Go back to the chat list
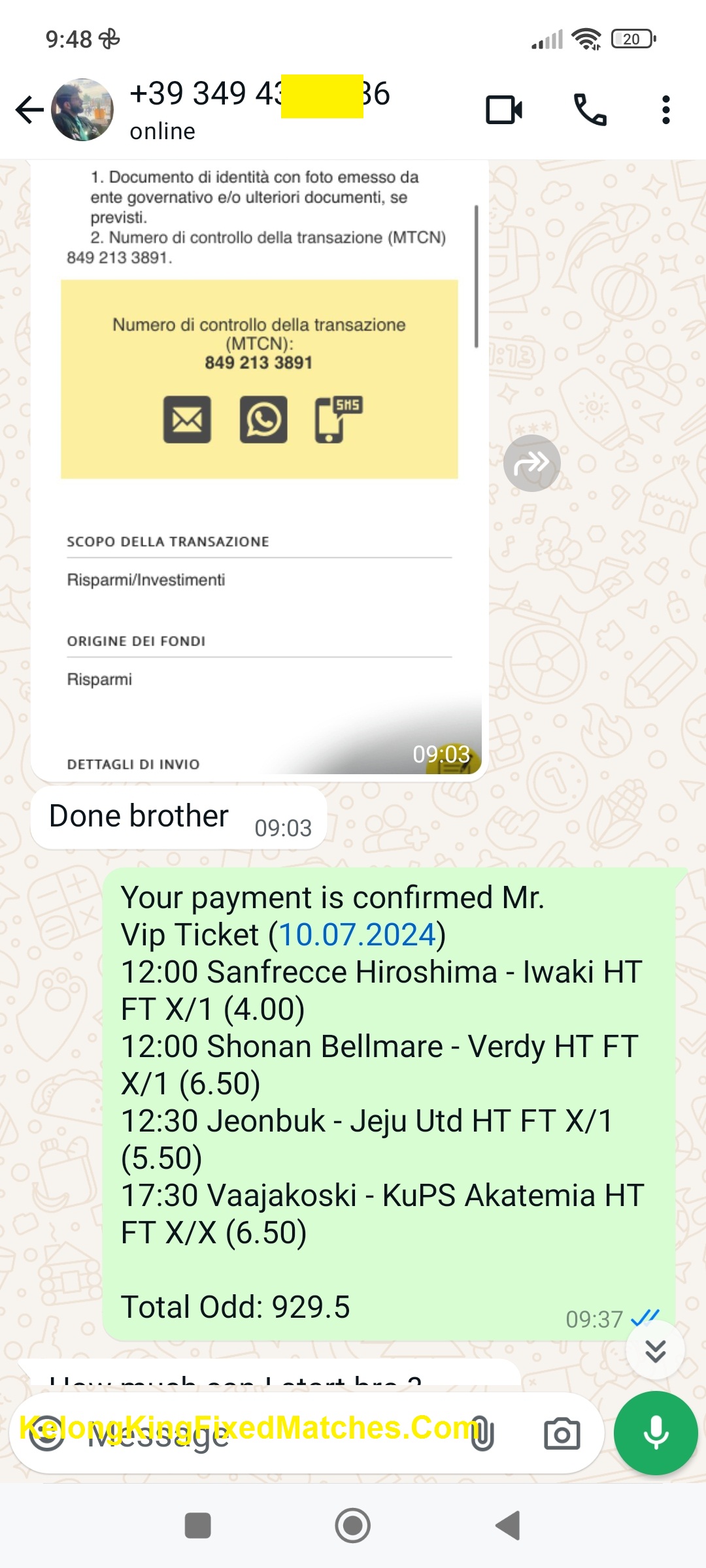 (29, 110)
